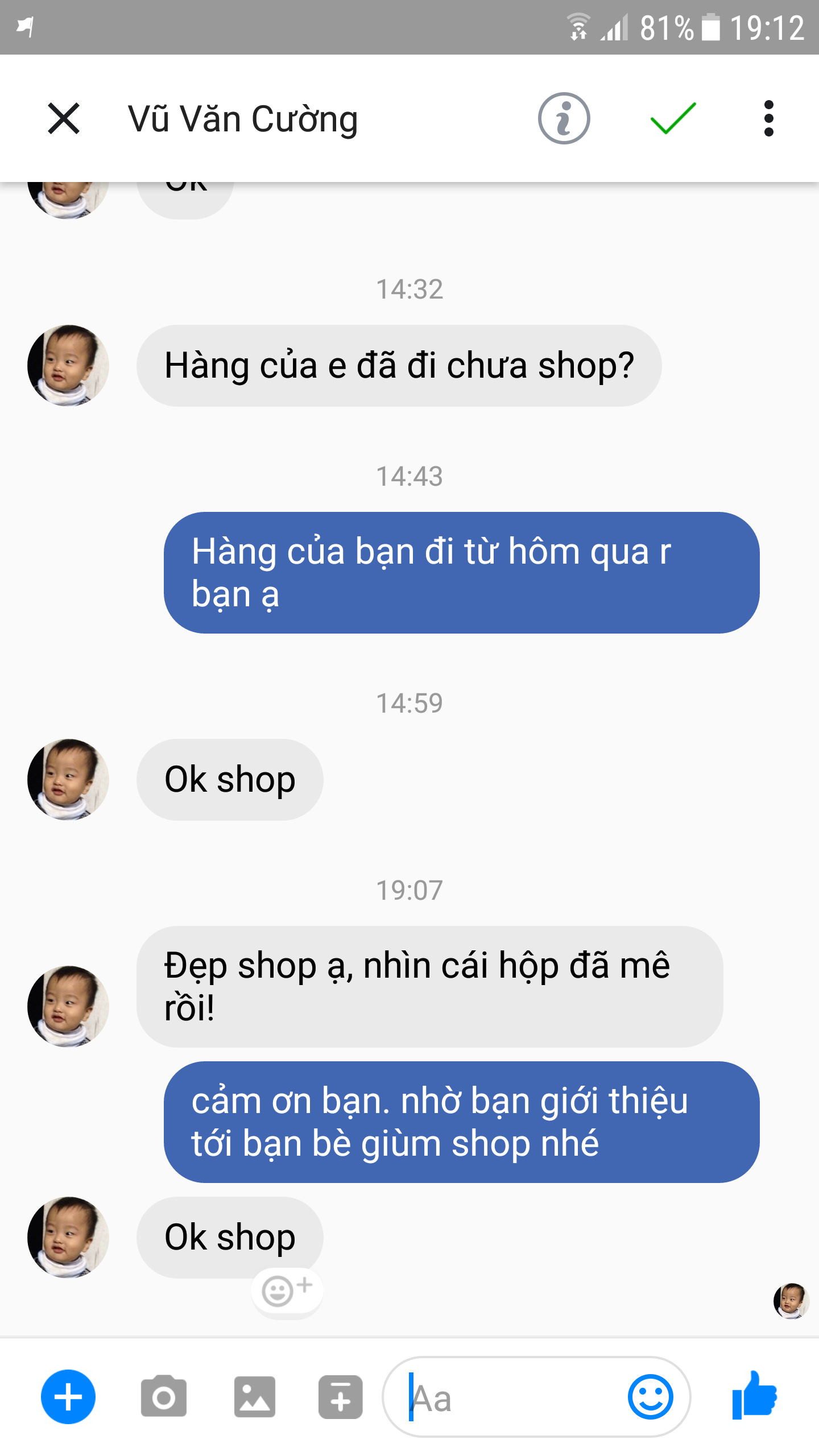Image resolution: width=819 pixels, height=1456 pixels.
Task: Mark conversation as done with green checkmark
Action: 673,119
